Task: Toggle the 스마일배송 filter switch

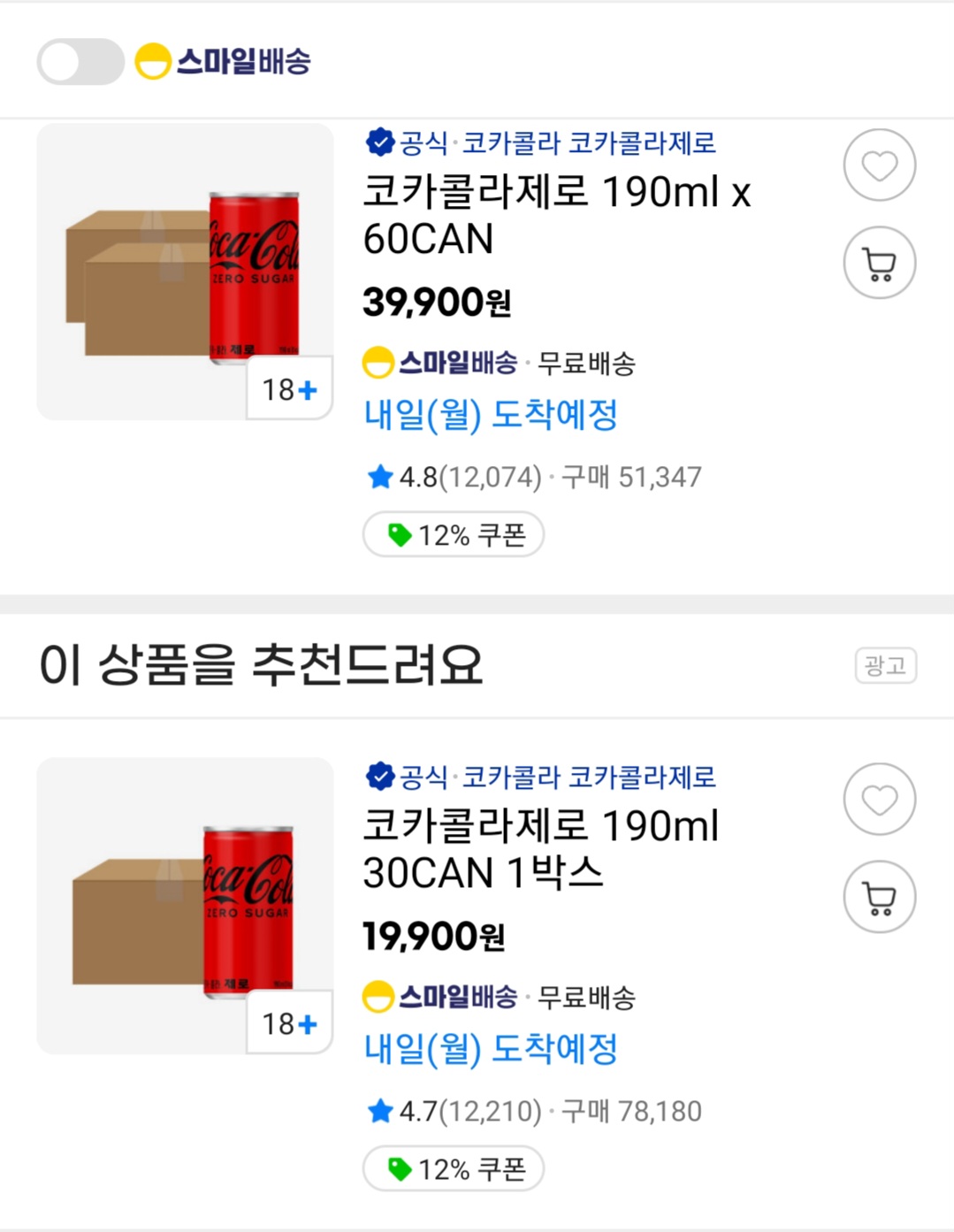Action: (x=80, y=62)
